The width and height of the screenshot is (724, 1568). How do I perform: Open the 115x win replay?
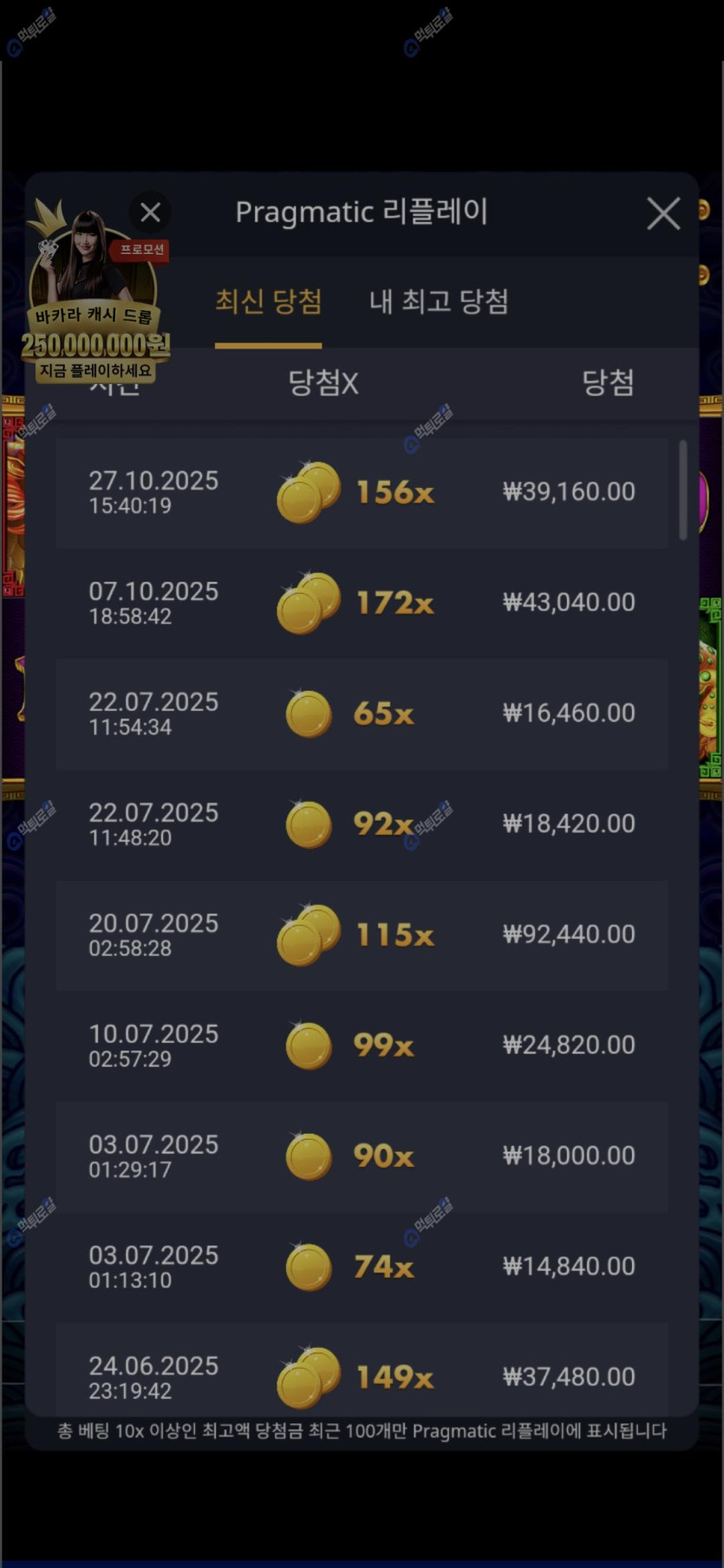click(x=362, y=934)
